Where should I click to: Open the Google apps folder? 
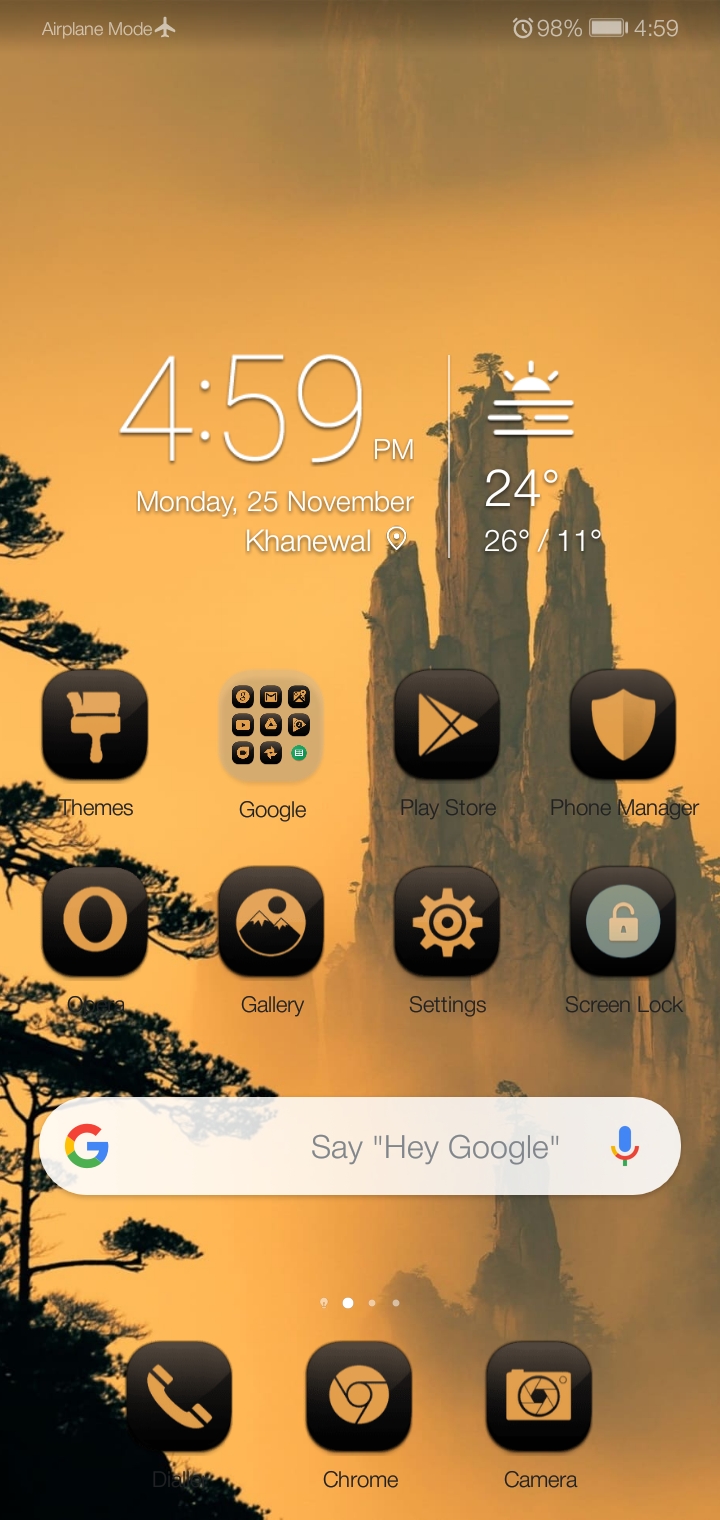pos(272,725)
